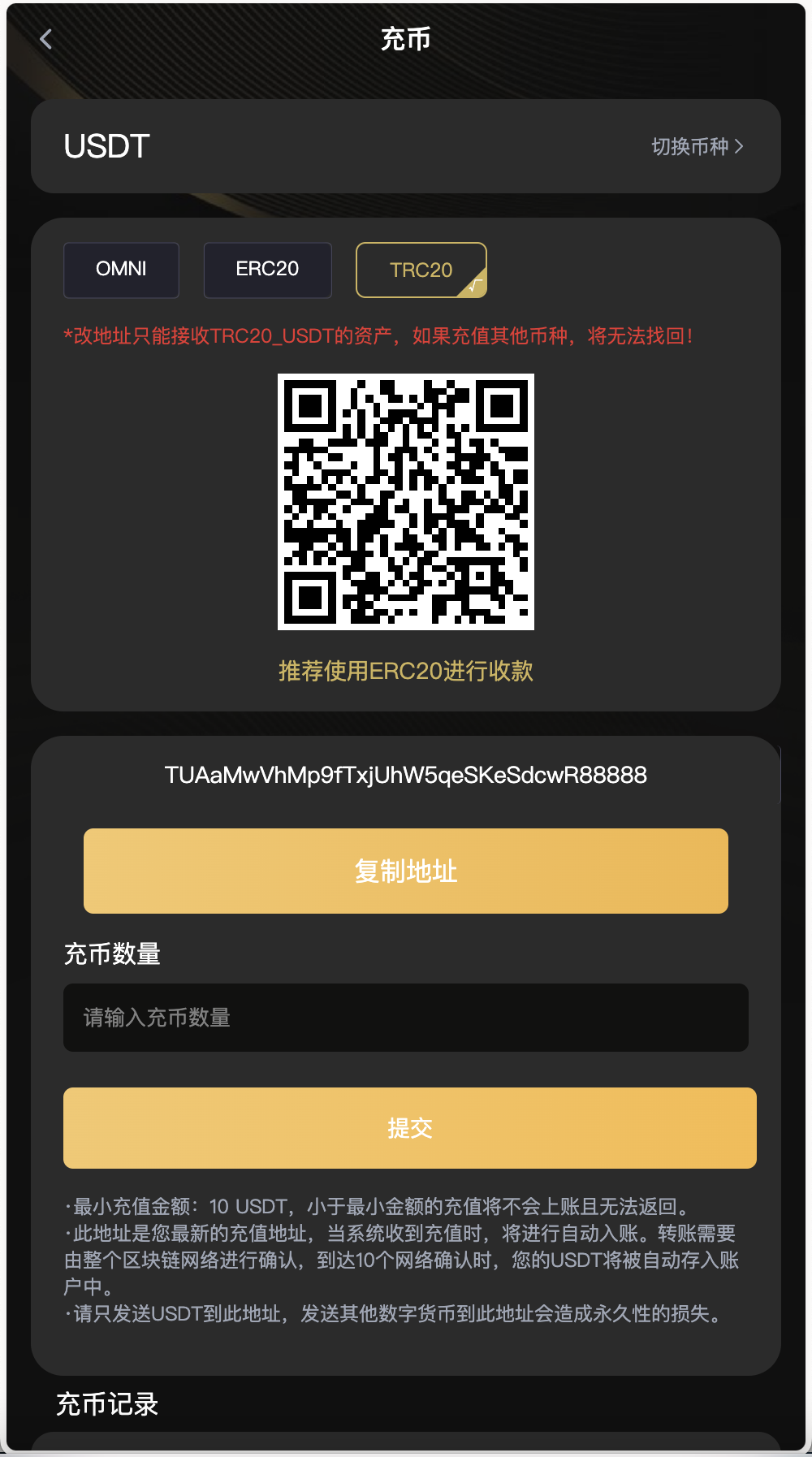This screenshot has width=812, height=1457.
Task: Click the 充币 page title
Action: (406, 38)
